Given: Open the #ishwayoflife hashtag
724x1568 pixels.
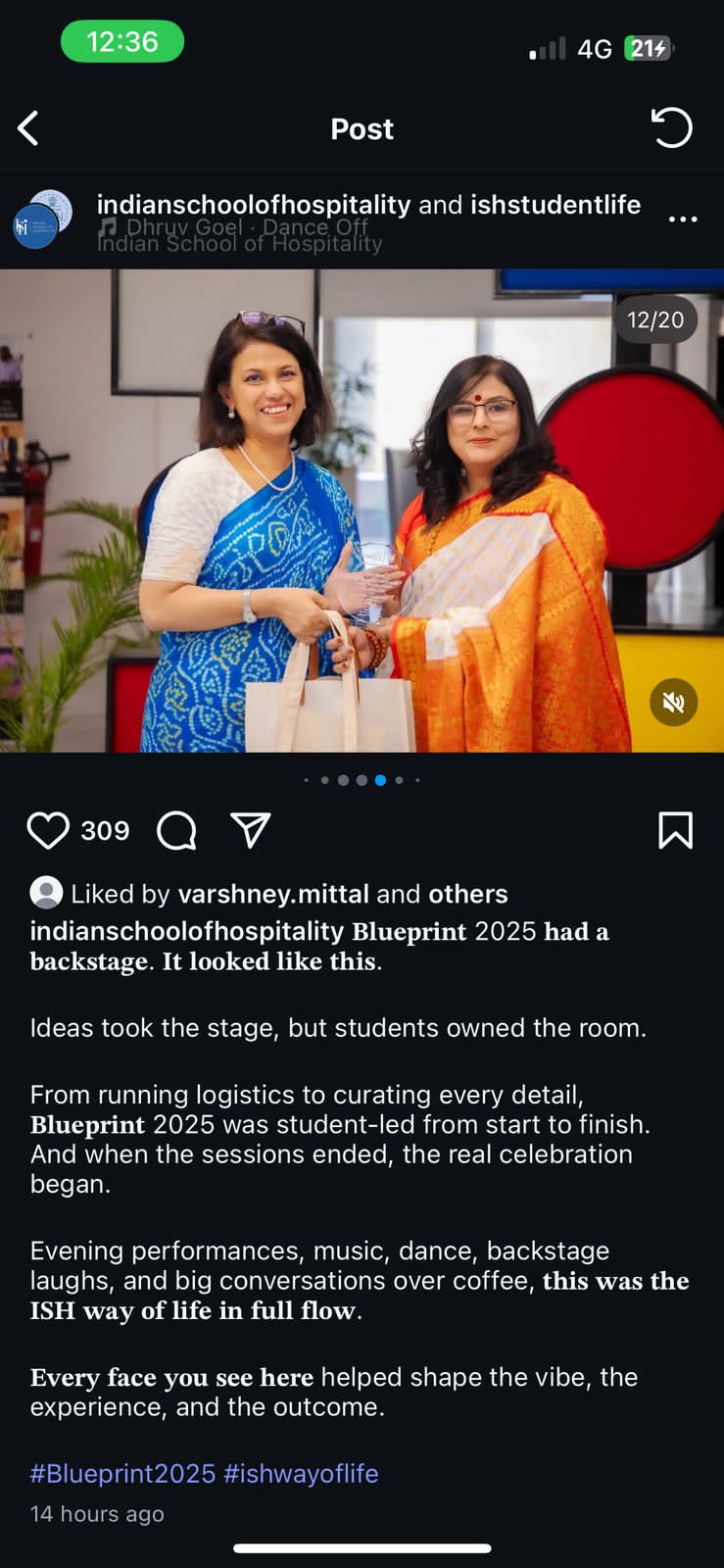Looking at the screenshot, I should point(301,1473).
